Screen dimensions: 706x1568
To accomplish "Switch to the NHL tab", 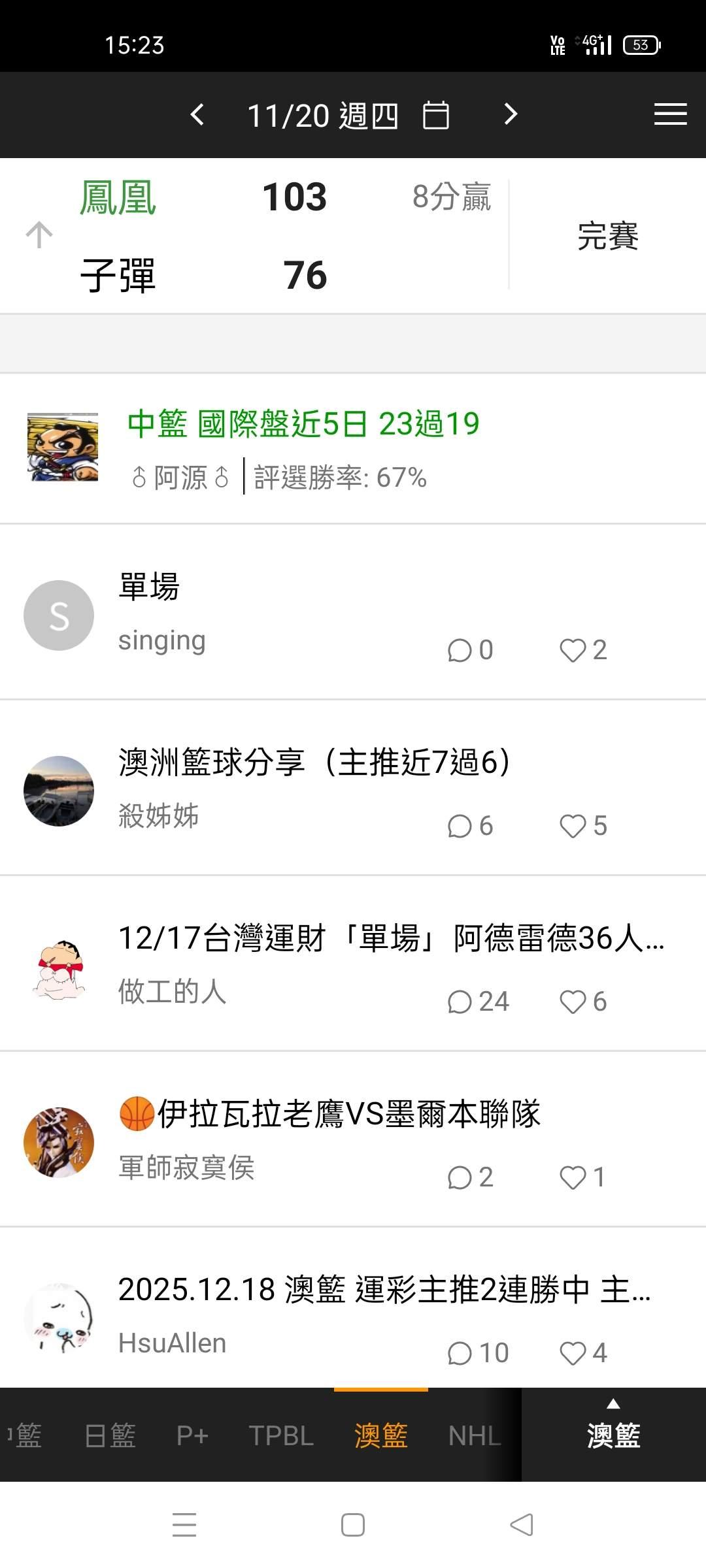I will 475,1435.
